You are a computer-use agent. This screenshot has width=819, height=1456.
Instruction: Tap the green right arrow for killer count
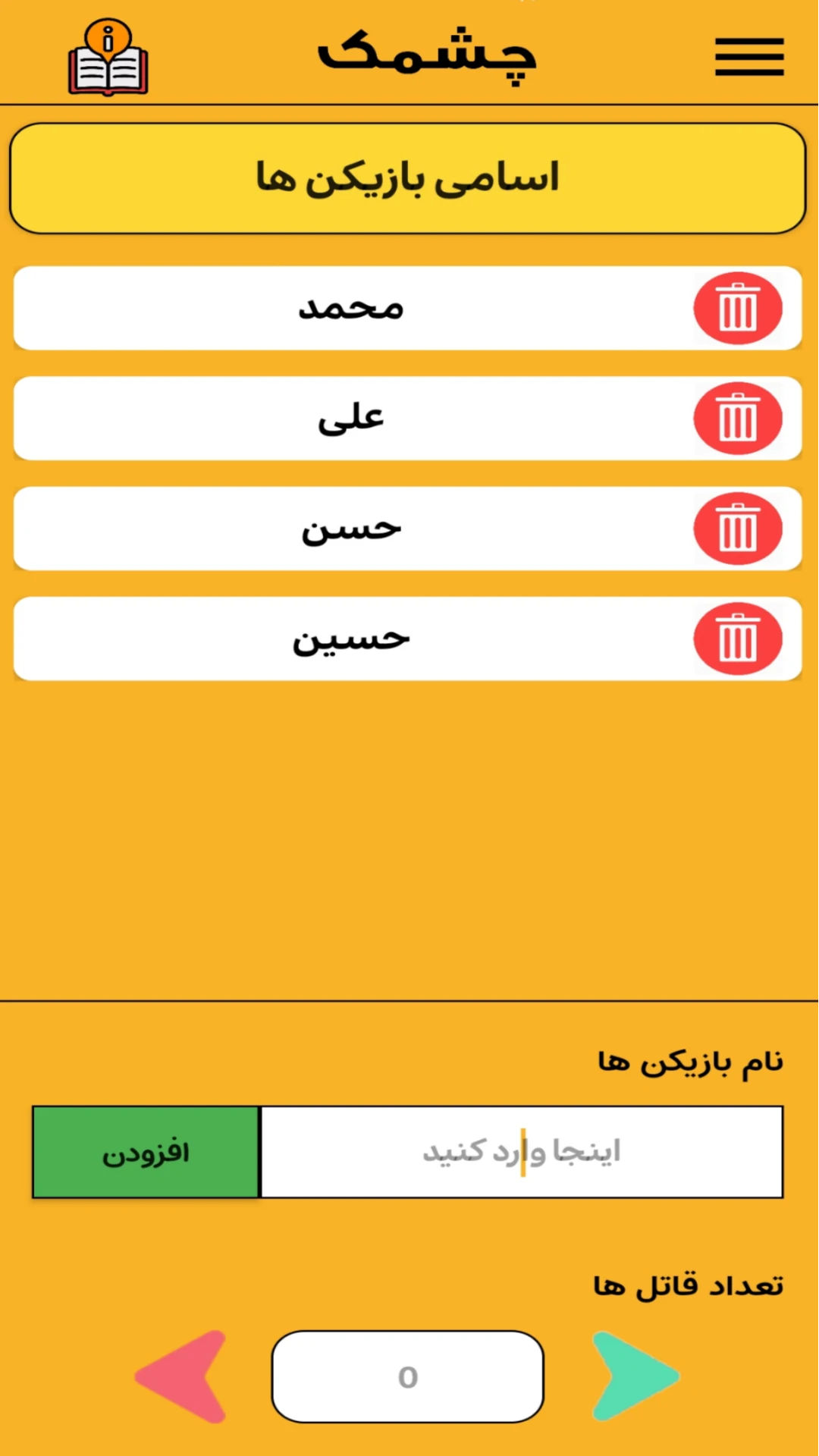632,1376
